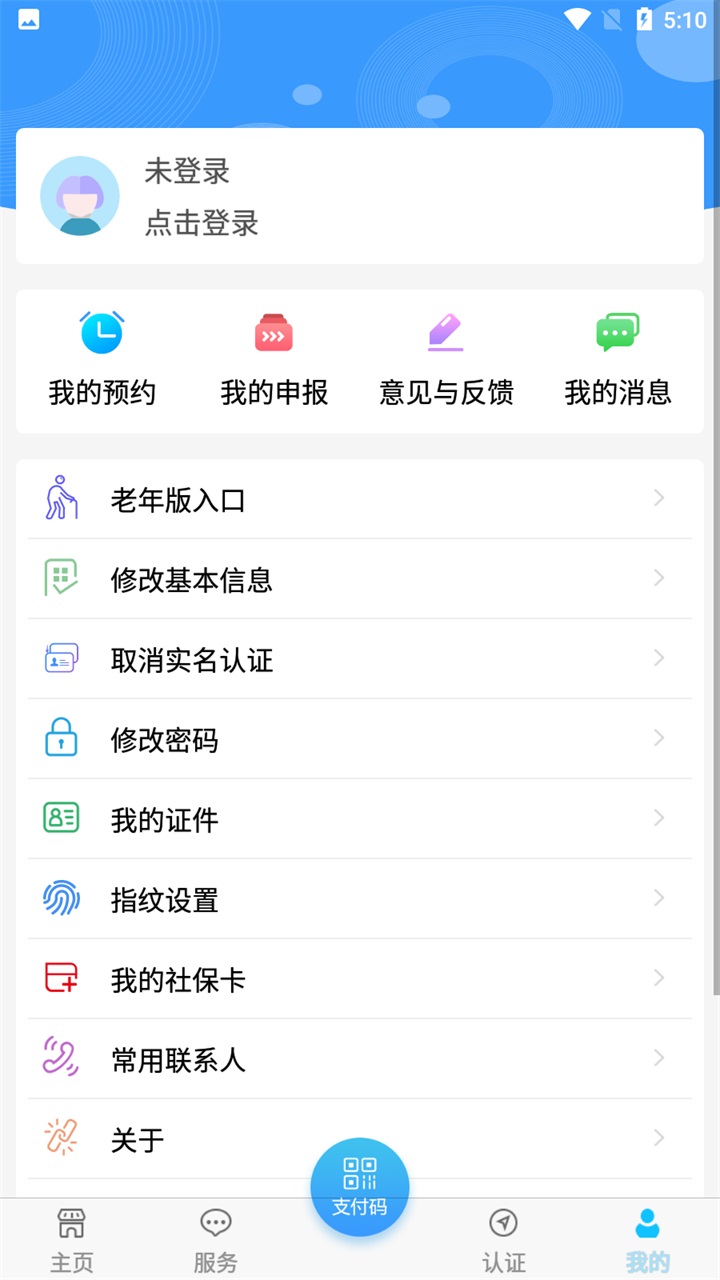720x1280 pixels.
Task: Open 我的预约 via the clock icon
Action: pos(101,331)
